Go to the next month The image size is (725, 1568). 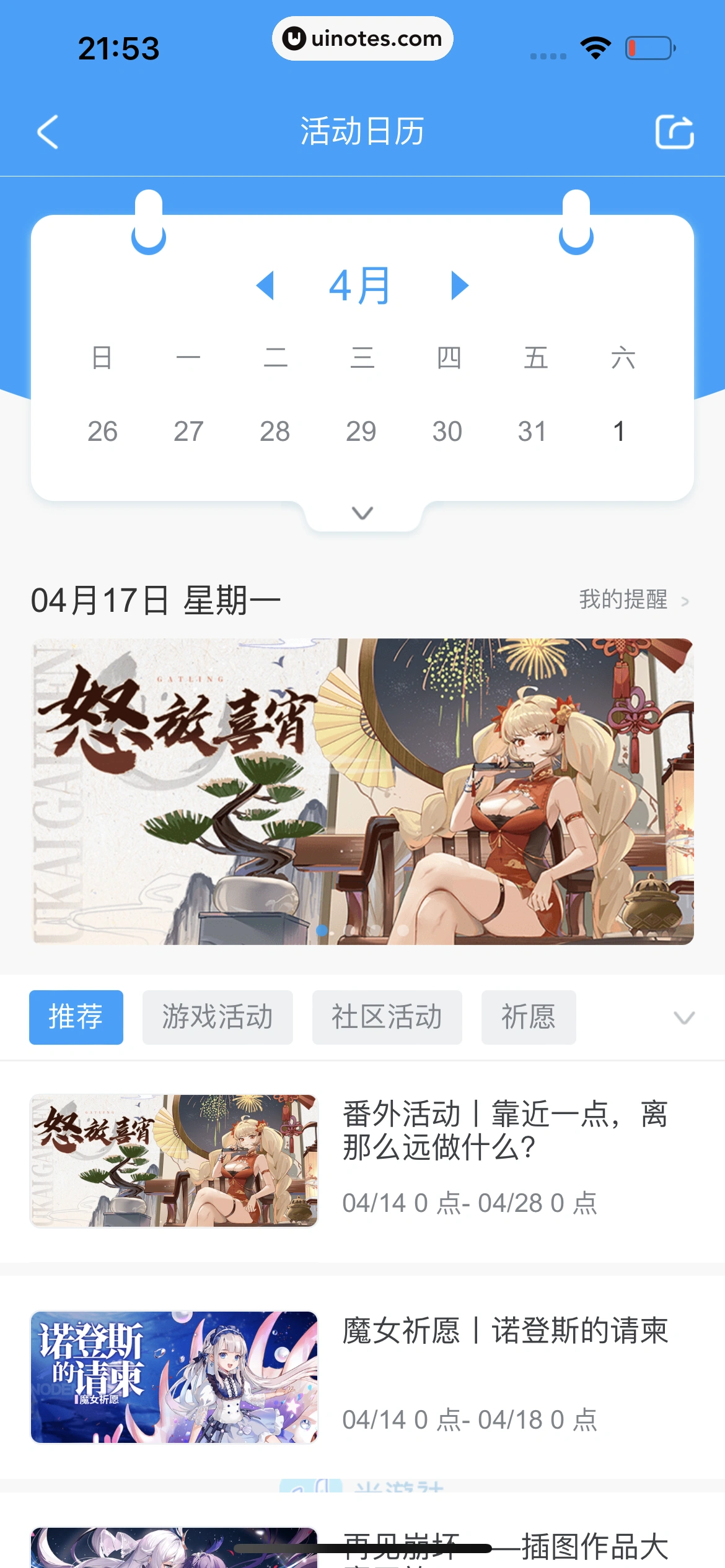(x=459, y=285)
